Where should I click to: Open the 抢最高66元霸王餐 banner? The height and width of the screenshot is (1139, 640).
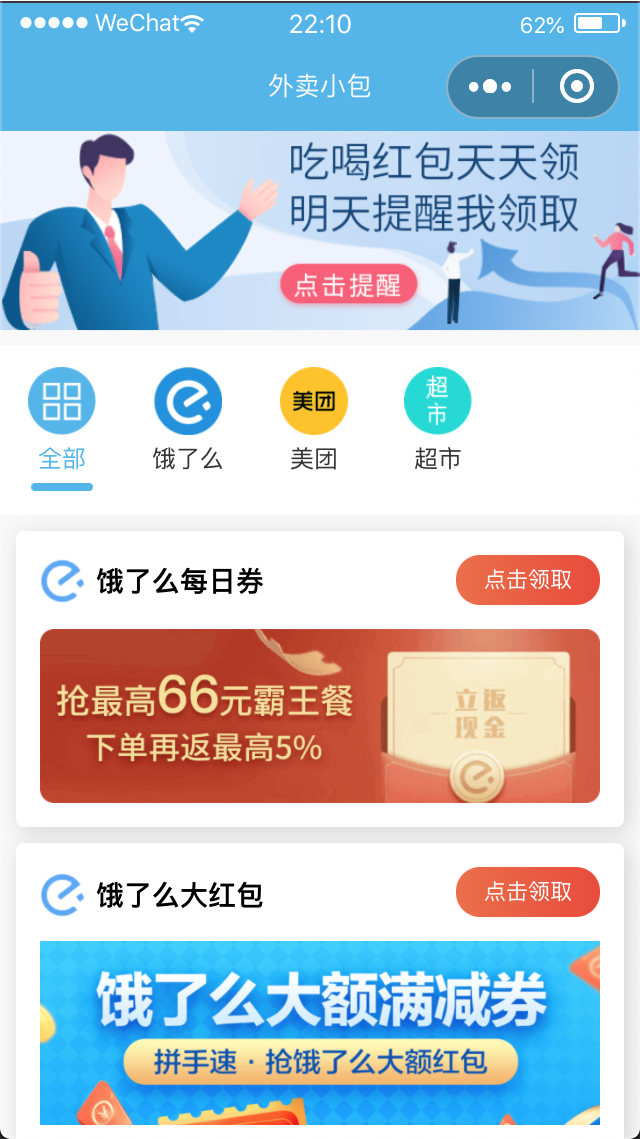pyautogui.click(x=320, y=716)
